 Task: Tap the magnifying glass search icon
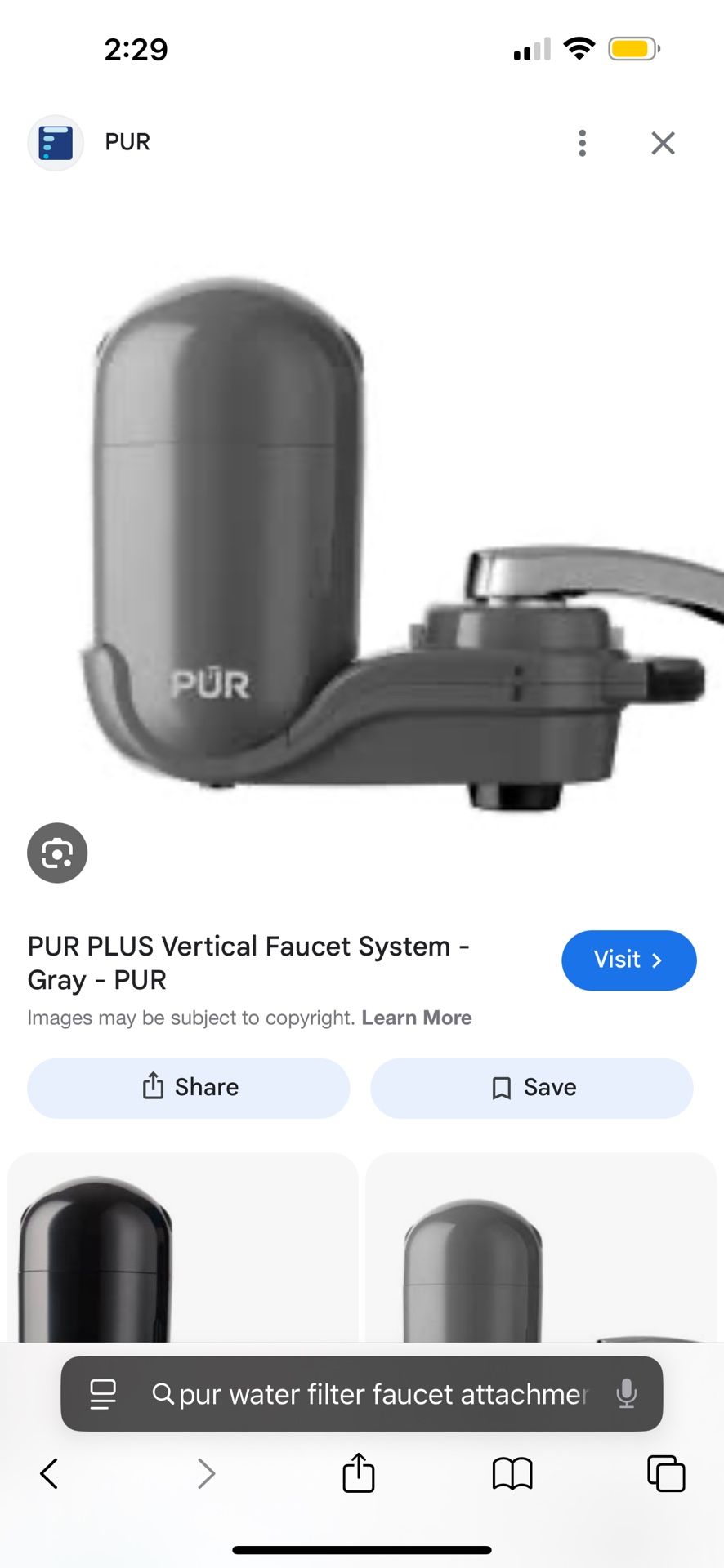tap(164, 1394)
